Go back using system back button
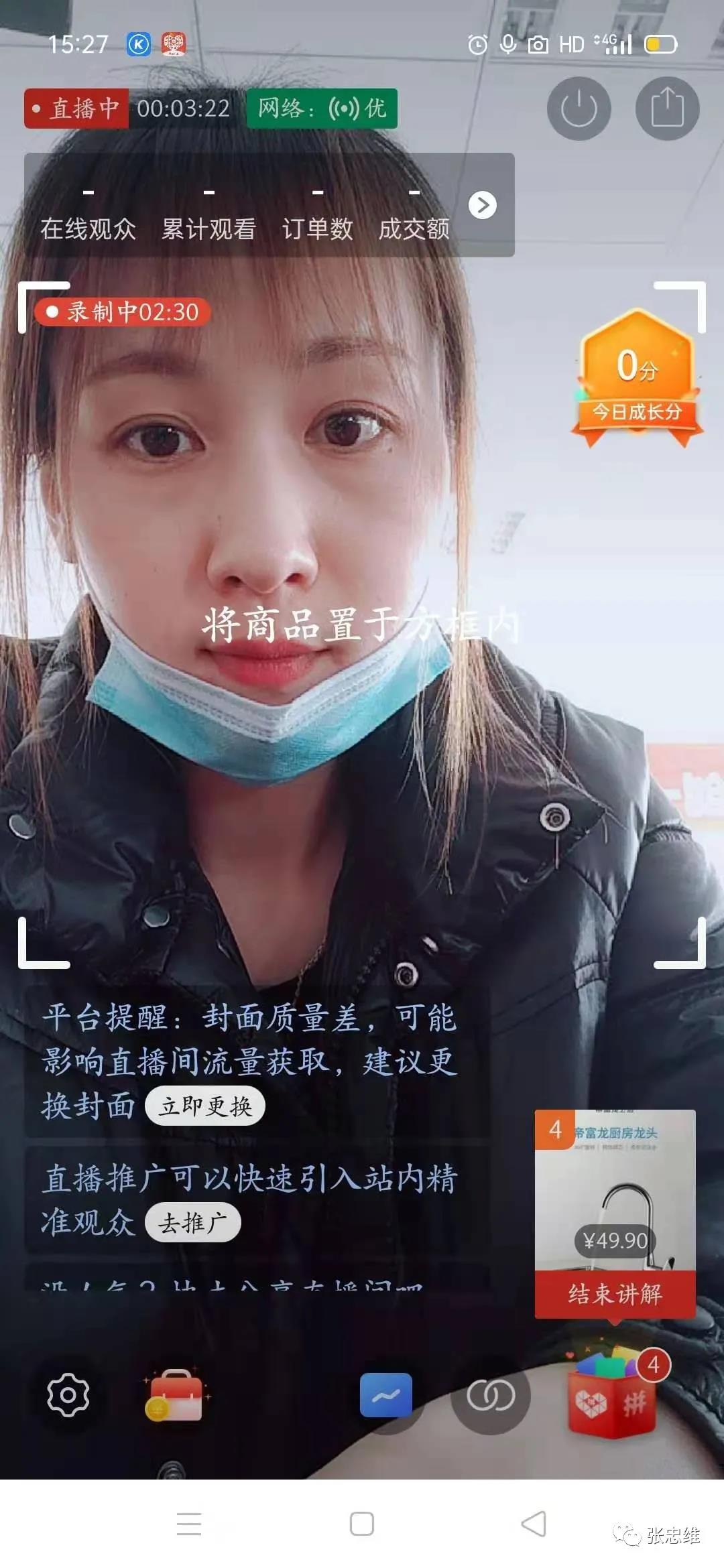Image resolution: width=724 pixels, height=1568 pixels. (534, 1524)
